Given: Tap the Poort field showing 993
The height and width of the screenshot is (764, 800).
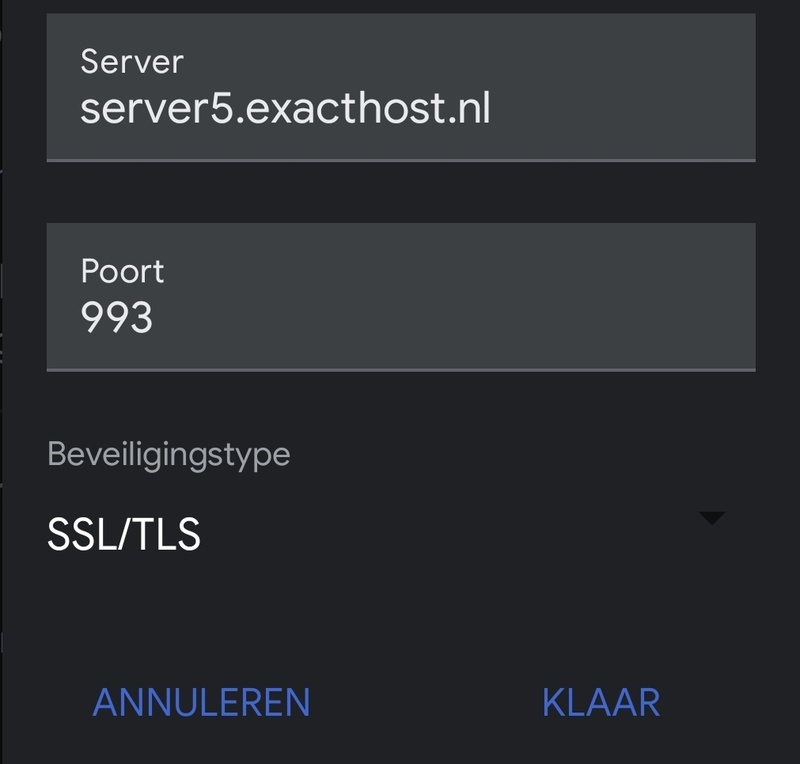Looking at the screenshot, I should click(x=400, y=297).
